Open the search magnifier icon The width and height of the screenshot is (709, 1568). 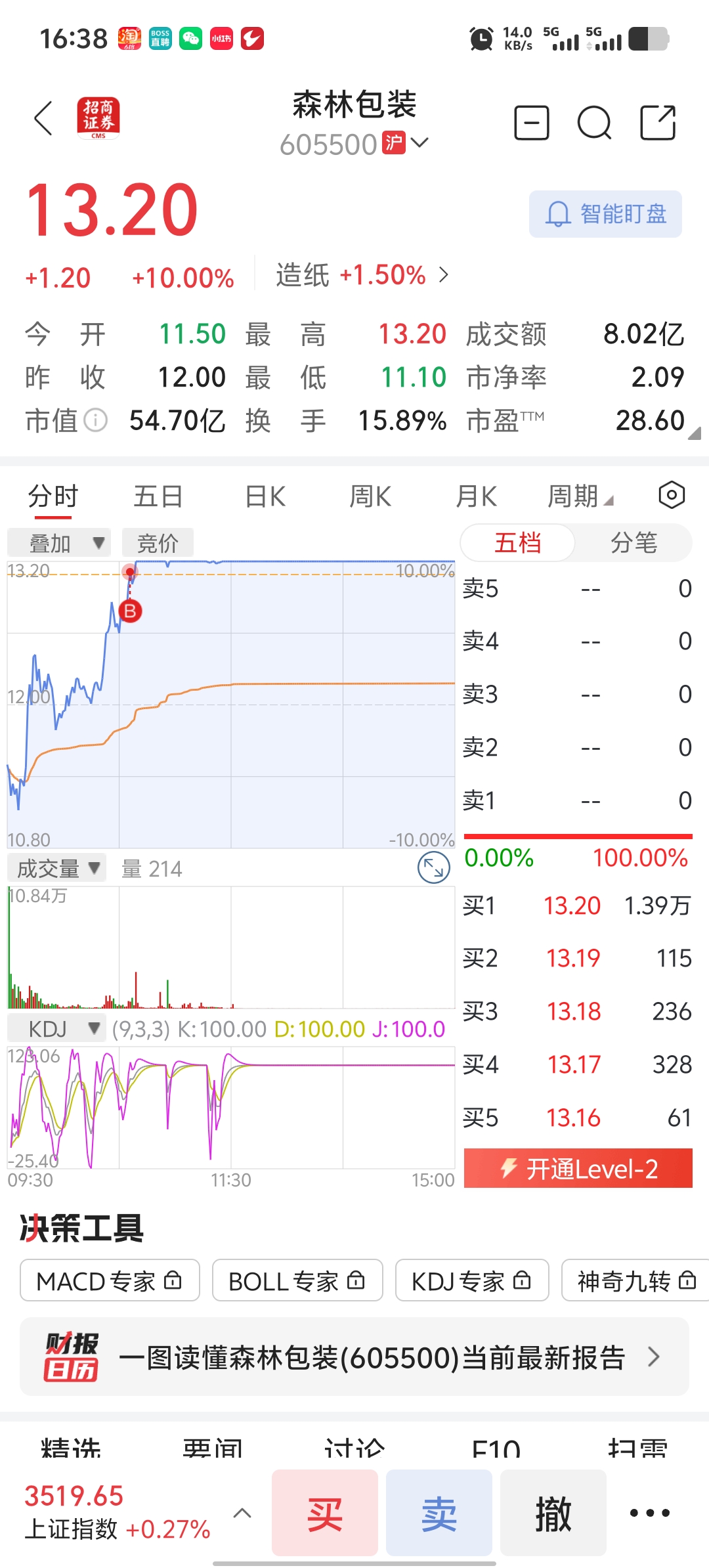coord(594,123)
